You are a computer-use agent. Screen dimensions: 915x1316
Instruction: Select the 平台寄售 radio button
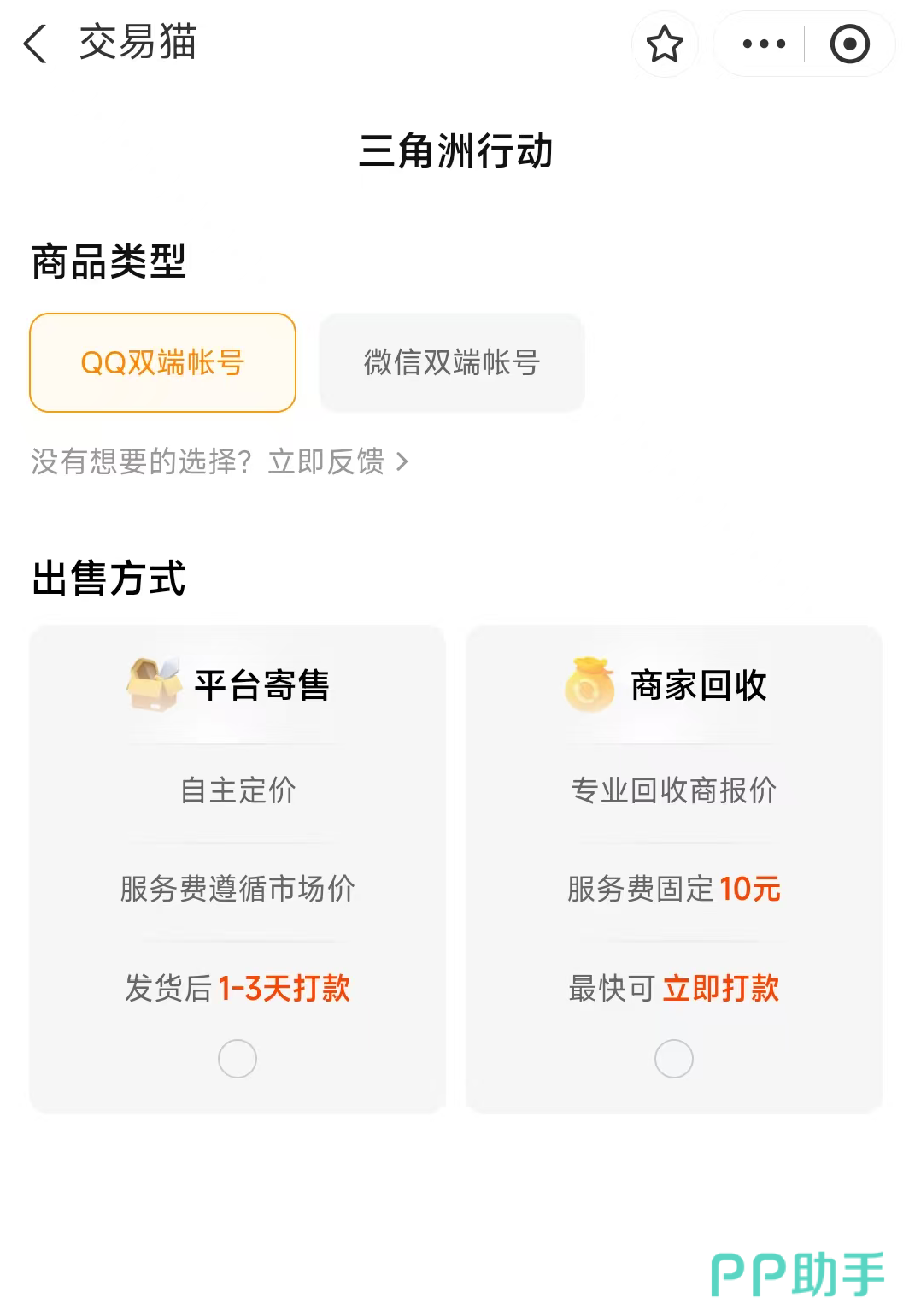coord(238,1059)
